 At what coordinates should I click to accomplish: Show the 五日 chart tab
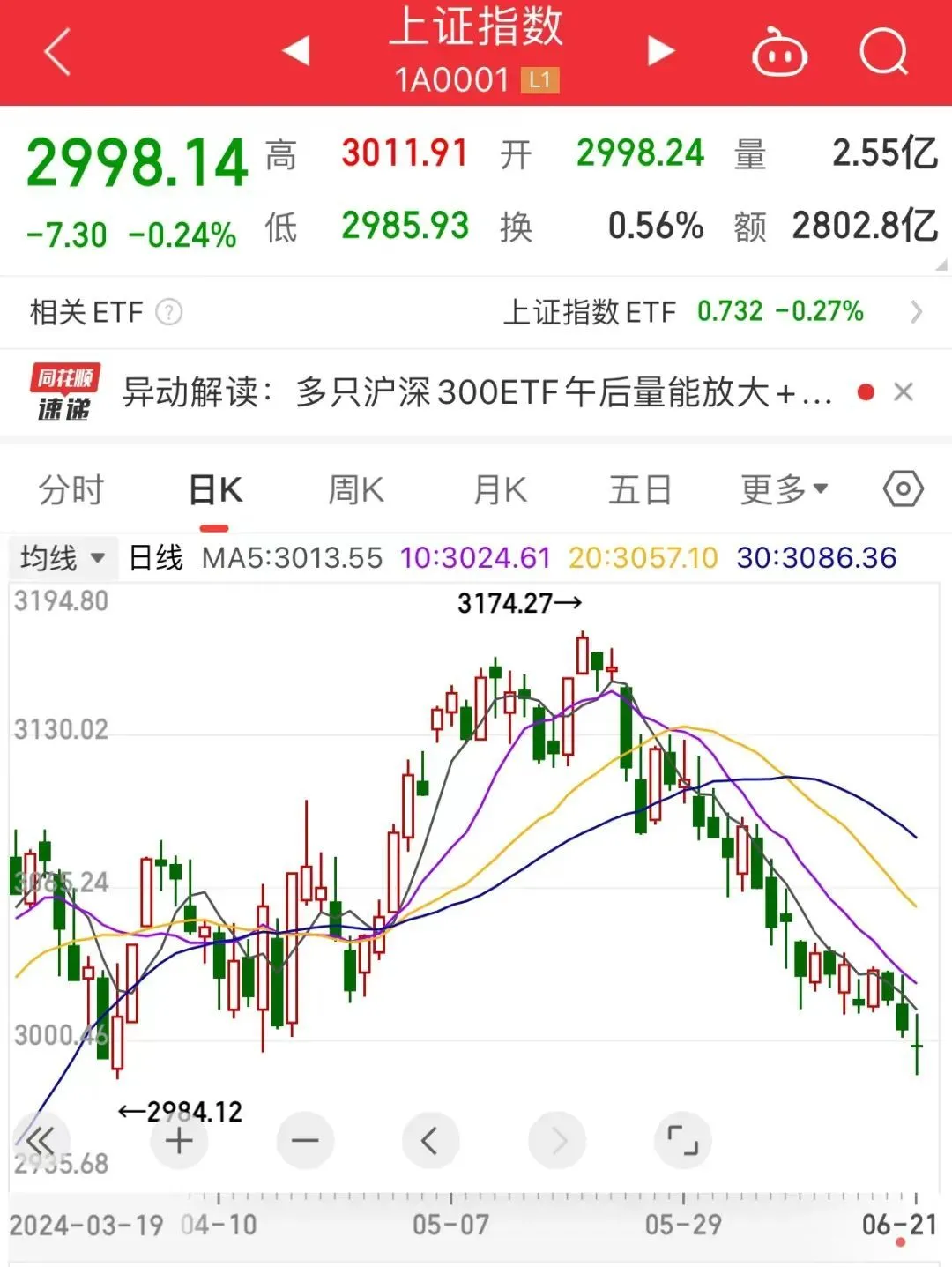pyautogui.click(x=640, y=489)
